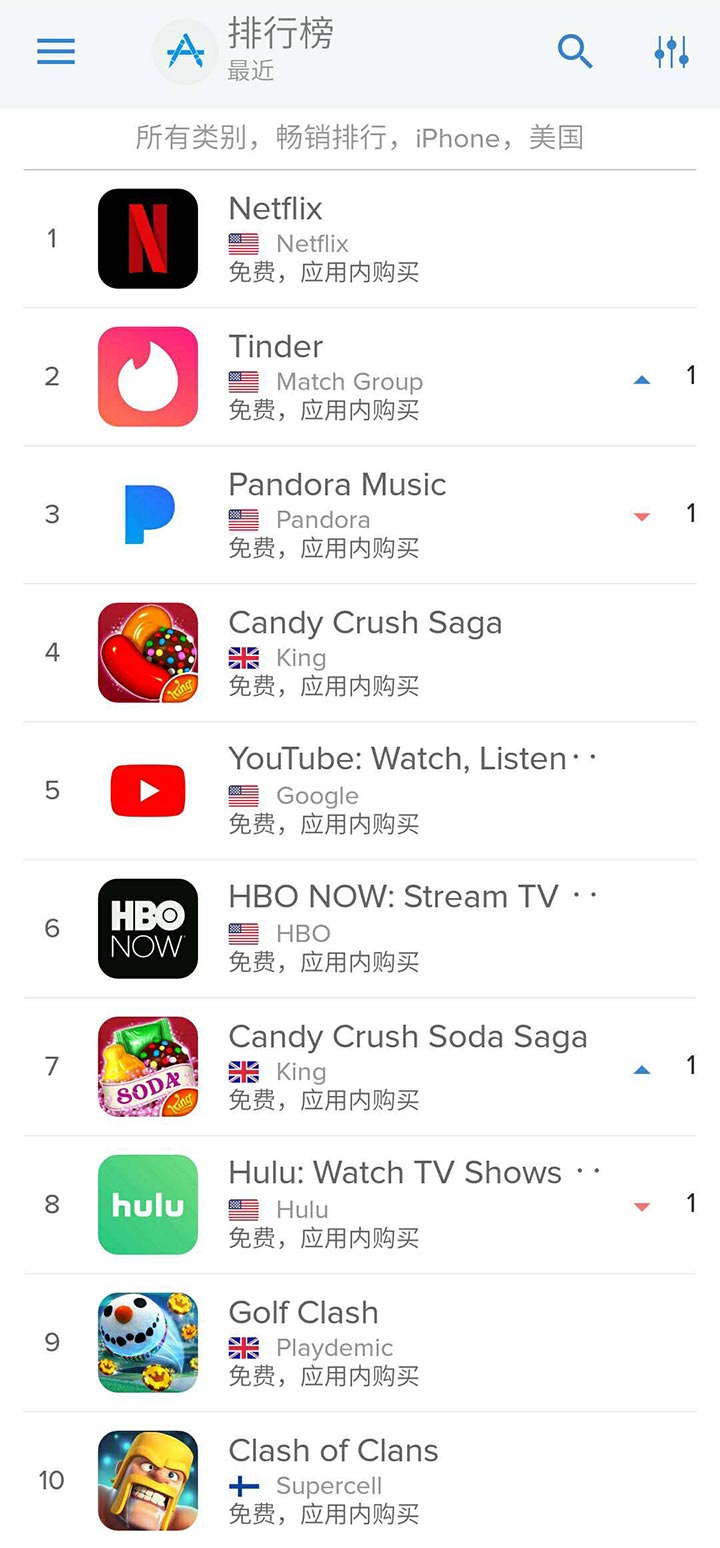This screenshot has height=1548, width=720.
Task: View YouTube: Watch, Listen app details
Action: coord(360,791)
